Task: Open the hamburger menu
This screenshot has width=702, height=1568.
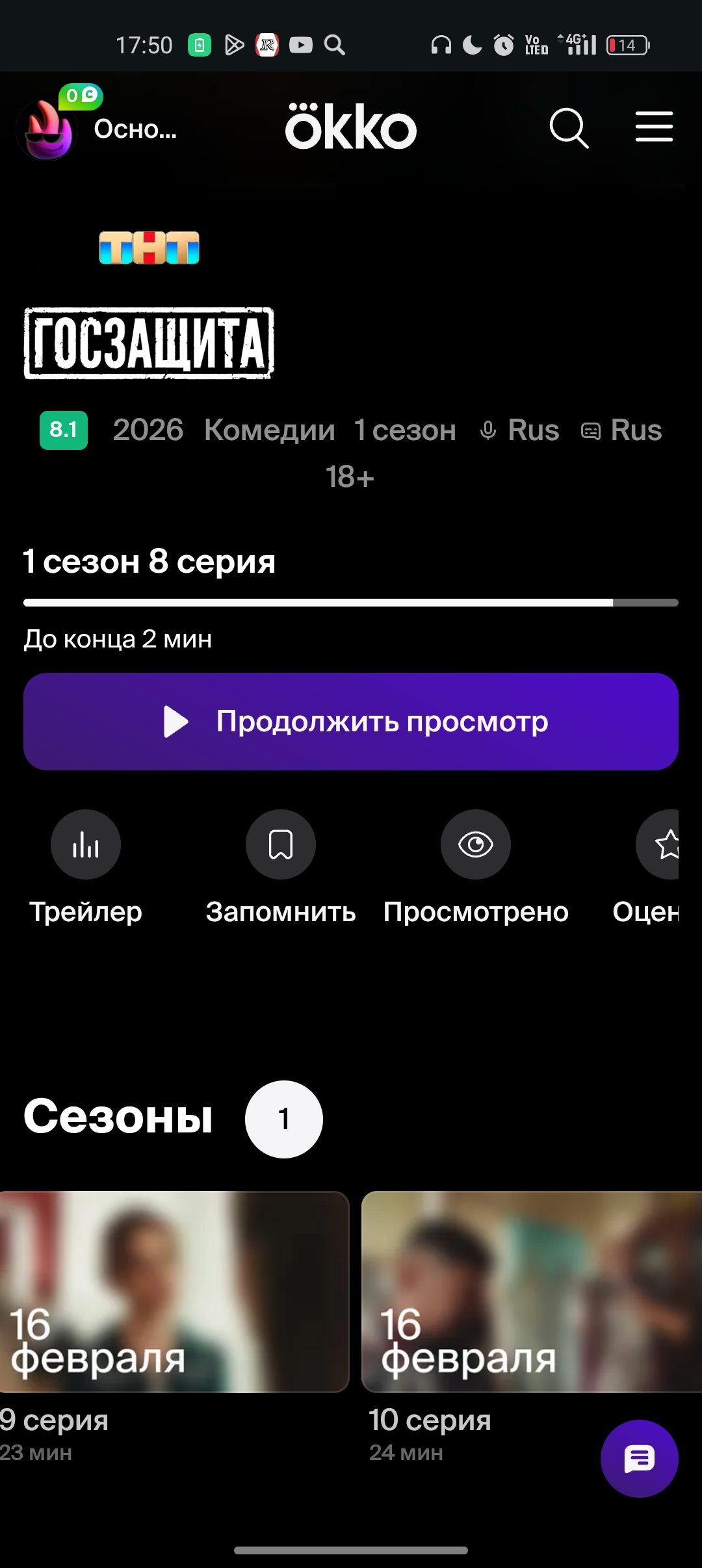Action: tap(654, 126)
